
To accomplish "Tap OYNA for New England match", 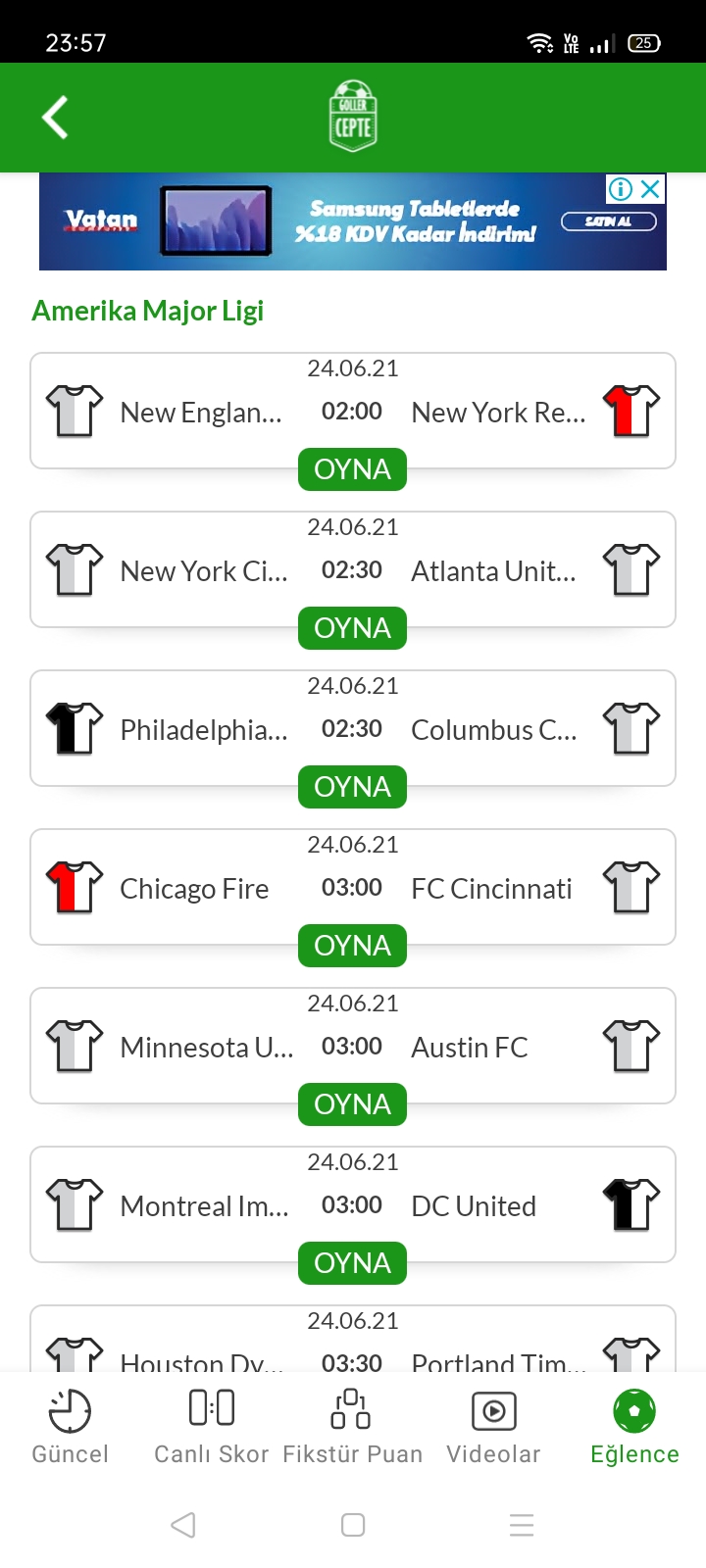I will [x=352, y=469].
